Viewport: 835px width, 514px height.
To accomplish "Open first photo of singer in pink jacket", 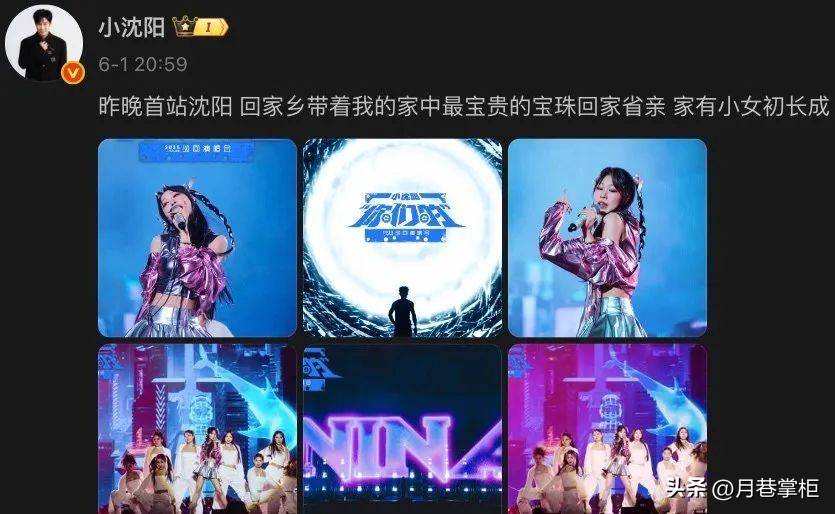I will [197, 237].
